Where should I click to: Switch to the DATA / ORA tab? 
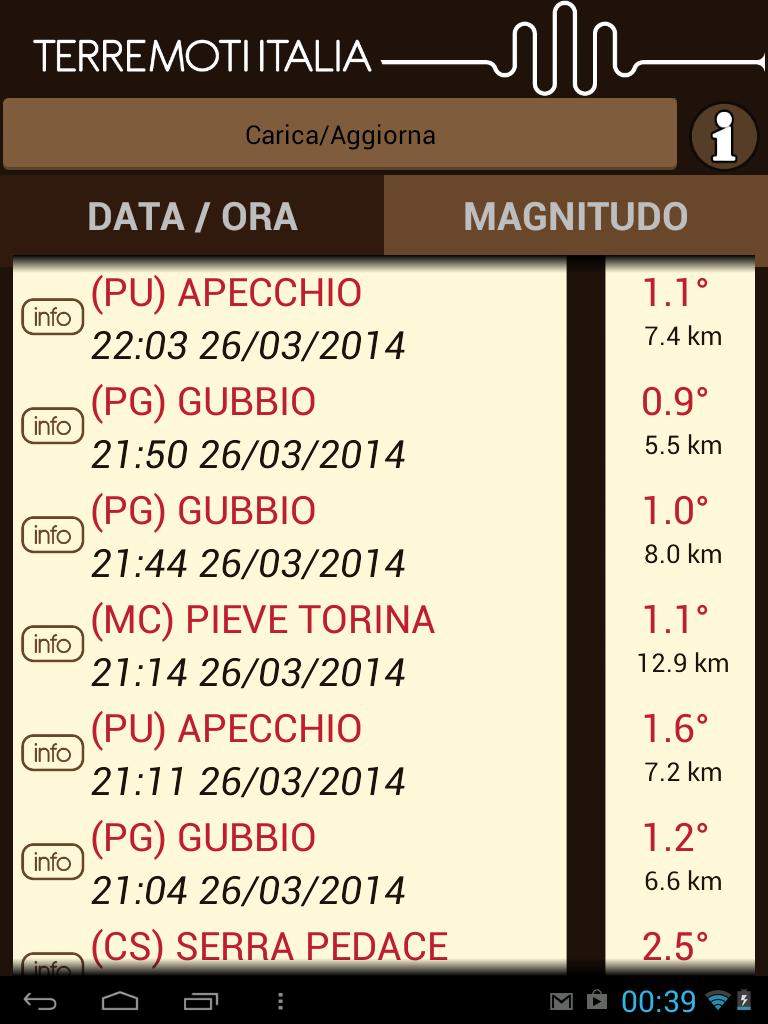192,215
